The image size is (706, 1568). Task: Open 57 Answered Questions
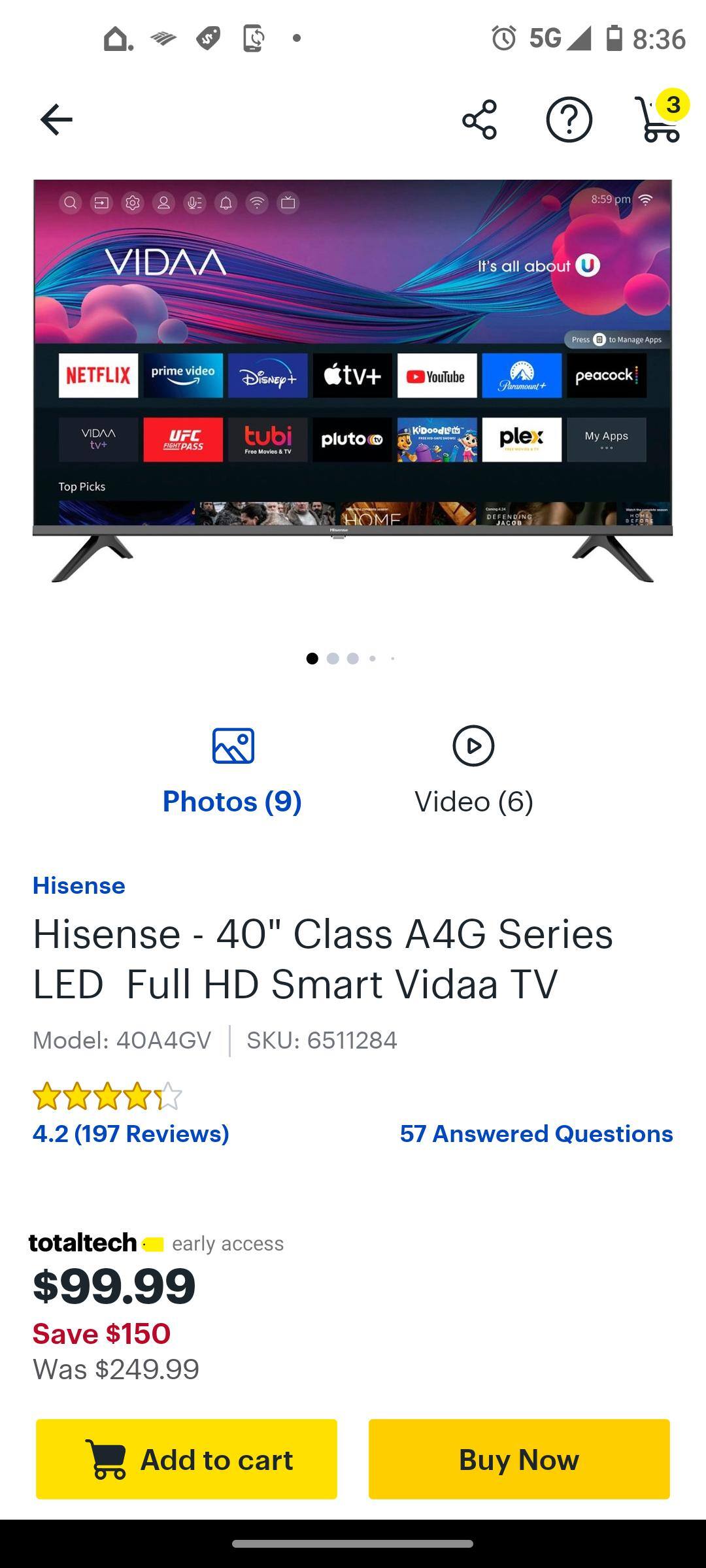[x=536, y=1134]
